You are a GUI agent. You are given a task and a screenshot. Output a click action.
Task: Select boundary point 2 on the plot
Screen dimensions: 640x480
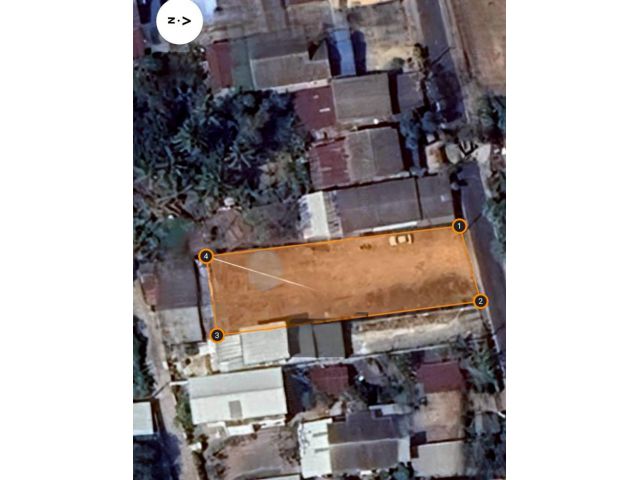coord(480,301)
